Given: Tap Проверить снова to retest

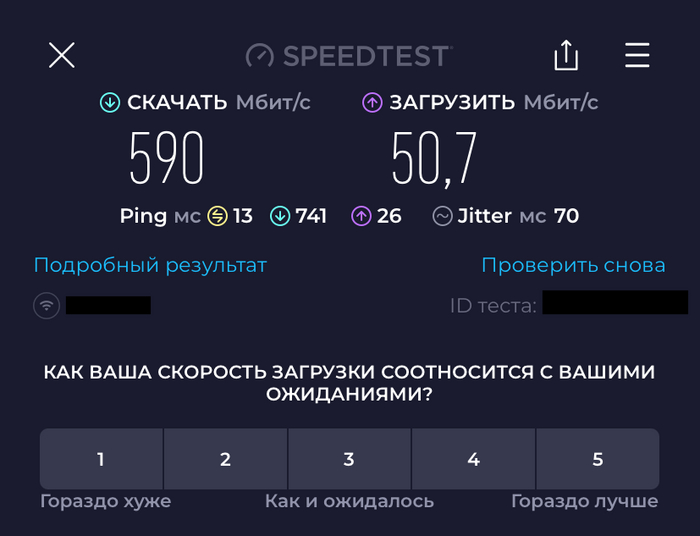Looking at the screenshot, I should 573,265.
